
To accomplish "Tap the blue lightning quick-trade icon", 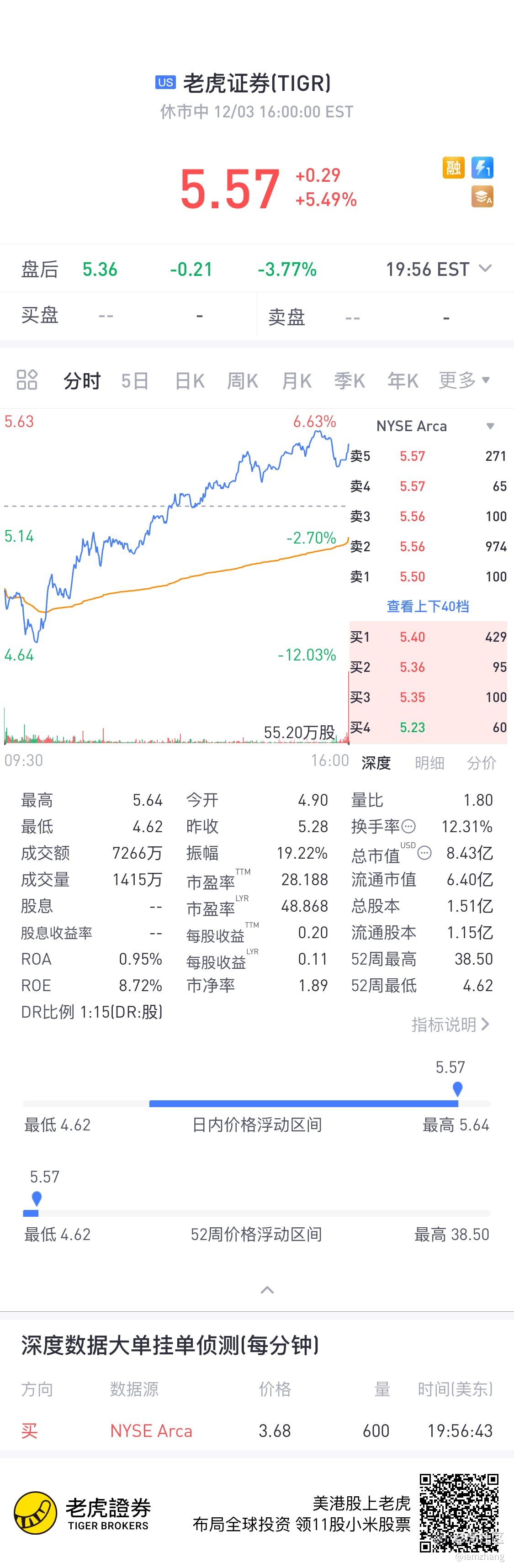I will [x=482, y=167].
